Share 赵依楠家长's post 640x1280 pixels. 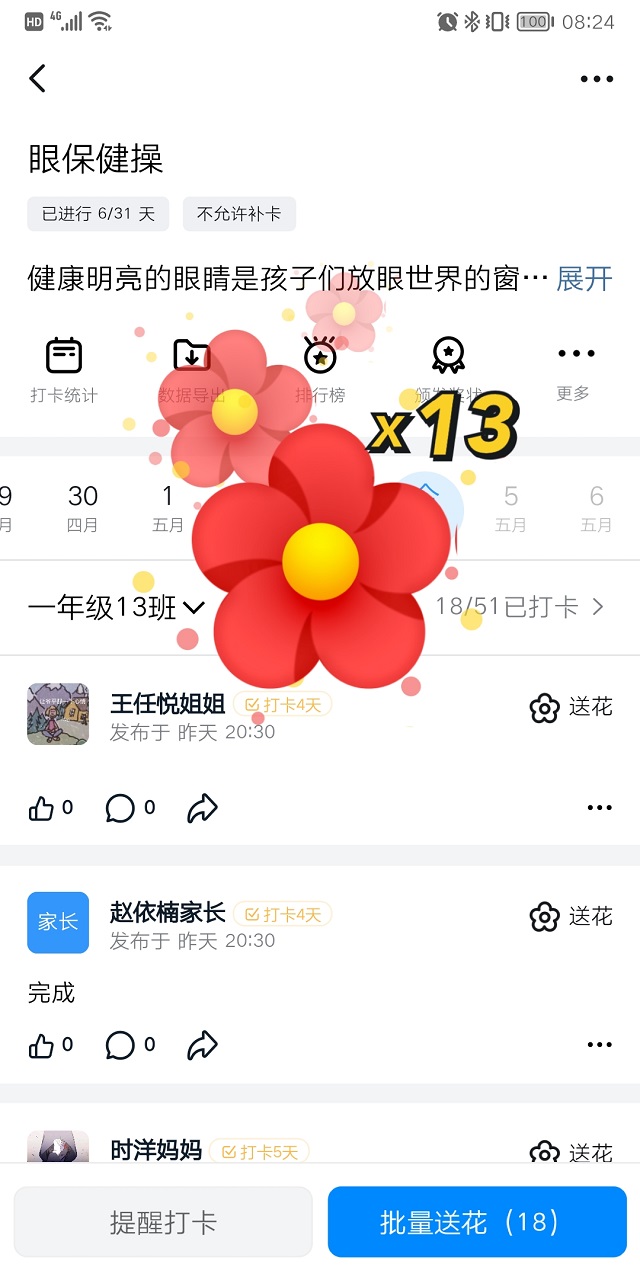tap(203, 1046)
